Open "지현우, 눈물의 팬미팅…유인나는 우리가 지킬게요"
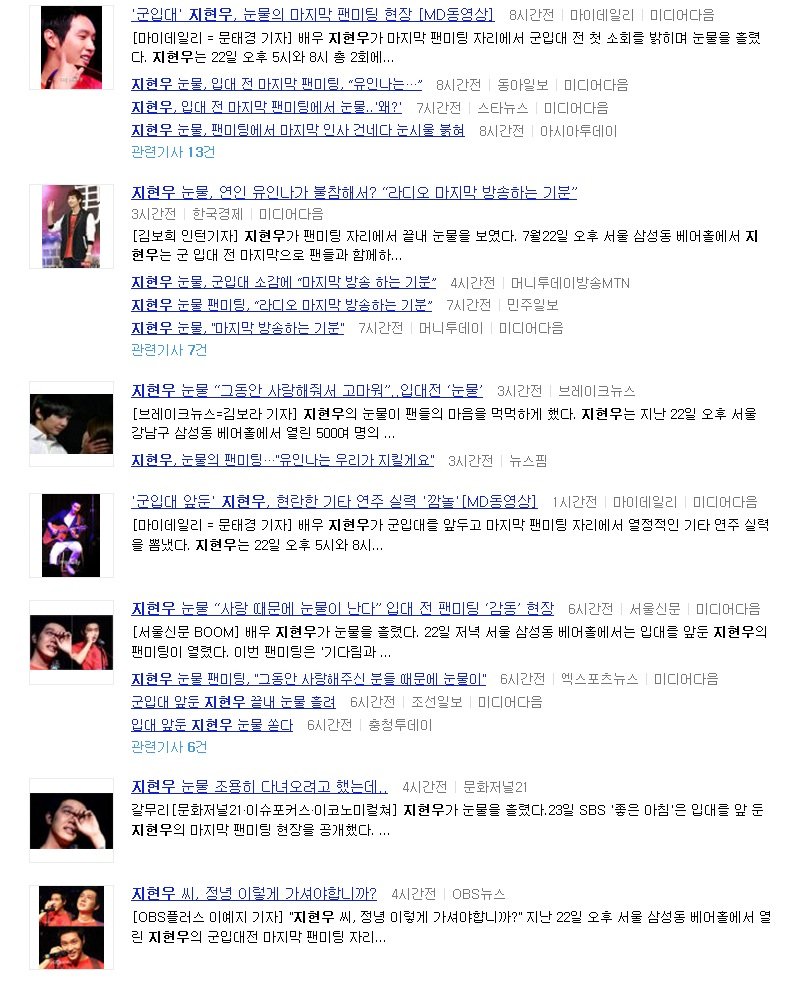Screen dimensions: 797x981 (282, 460)
